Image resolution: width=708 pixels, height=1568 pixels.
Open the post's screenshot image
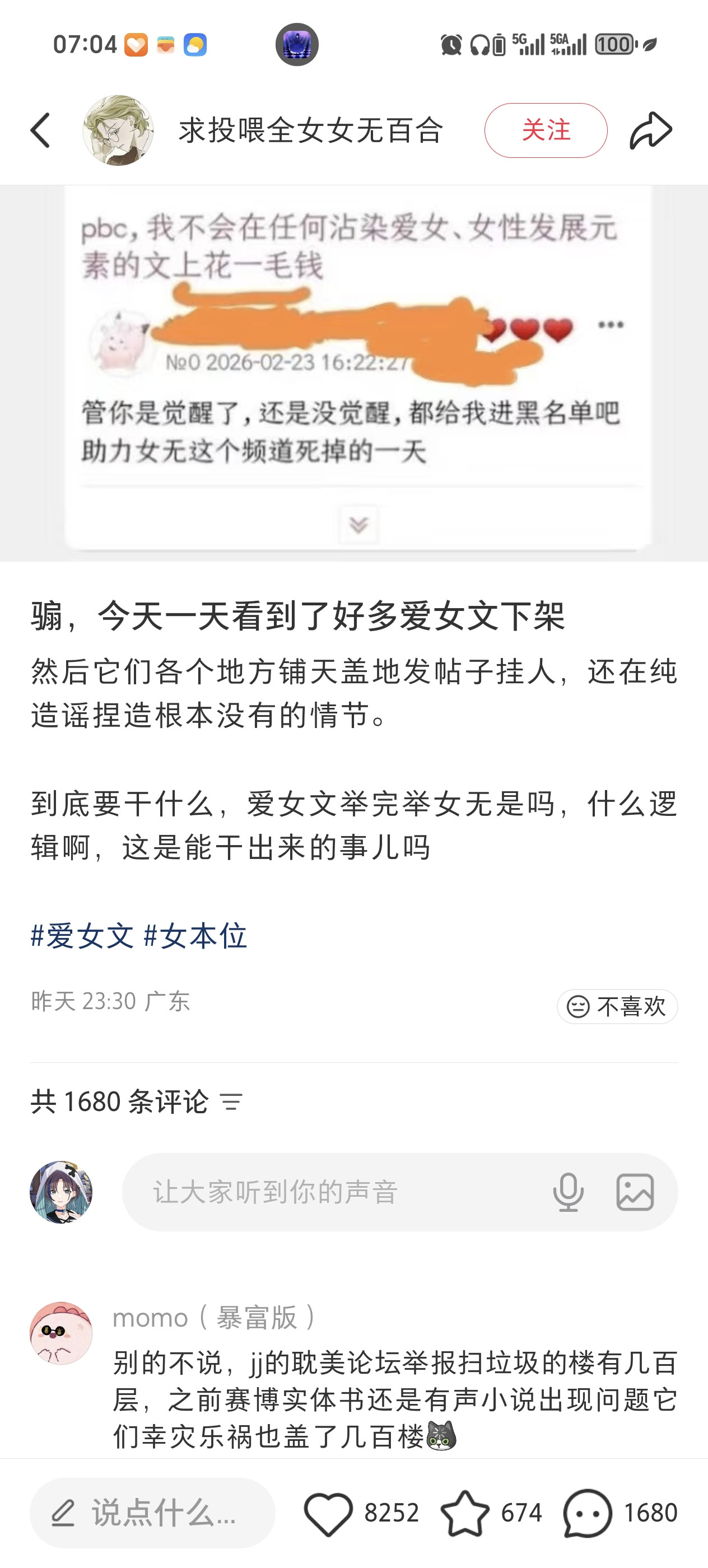pyautogui.click(x=353, y=372)
